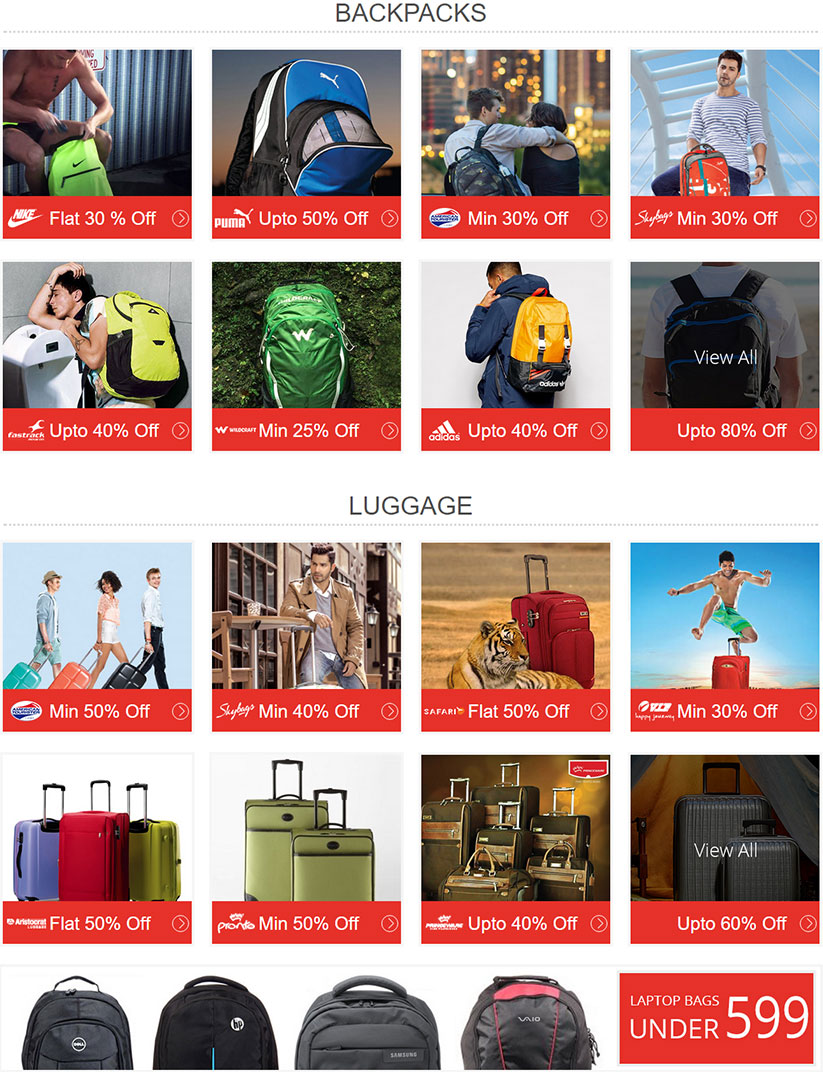Viewport: 823px width, 1072px height.
Task: View VIP Min 30% Off luggage
Action: click(x=724, y=636)
